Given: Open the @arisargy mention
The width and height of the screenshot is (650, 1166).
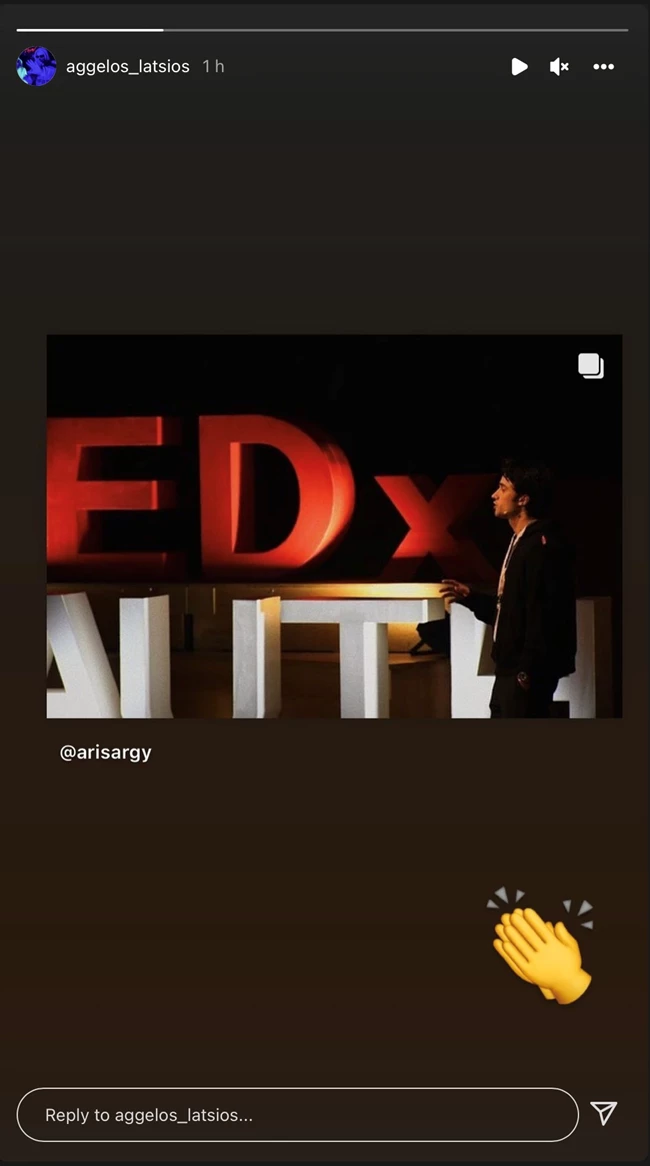Looking at the screenshot, I should [x=106, y=753].
